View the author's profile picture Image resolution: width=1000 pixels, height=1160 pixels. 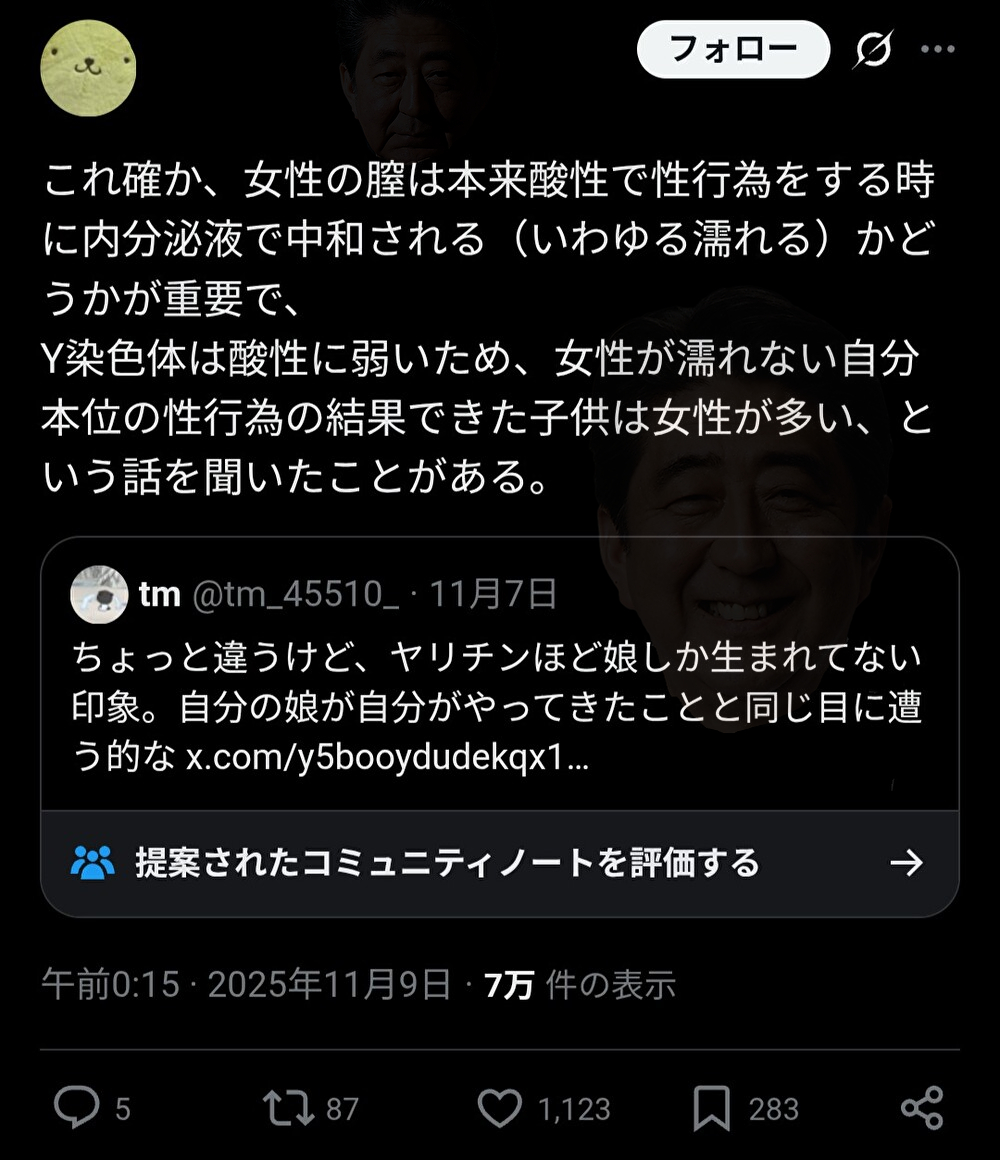click(x=88, y=68)
